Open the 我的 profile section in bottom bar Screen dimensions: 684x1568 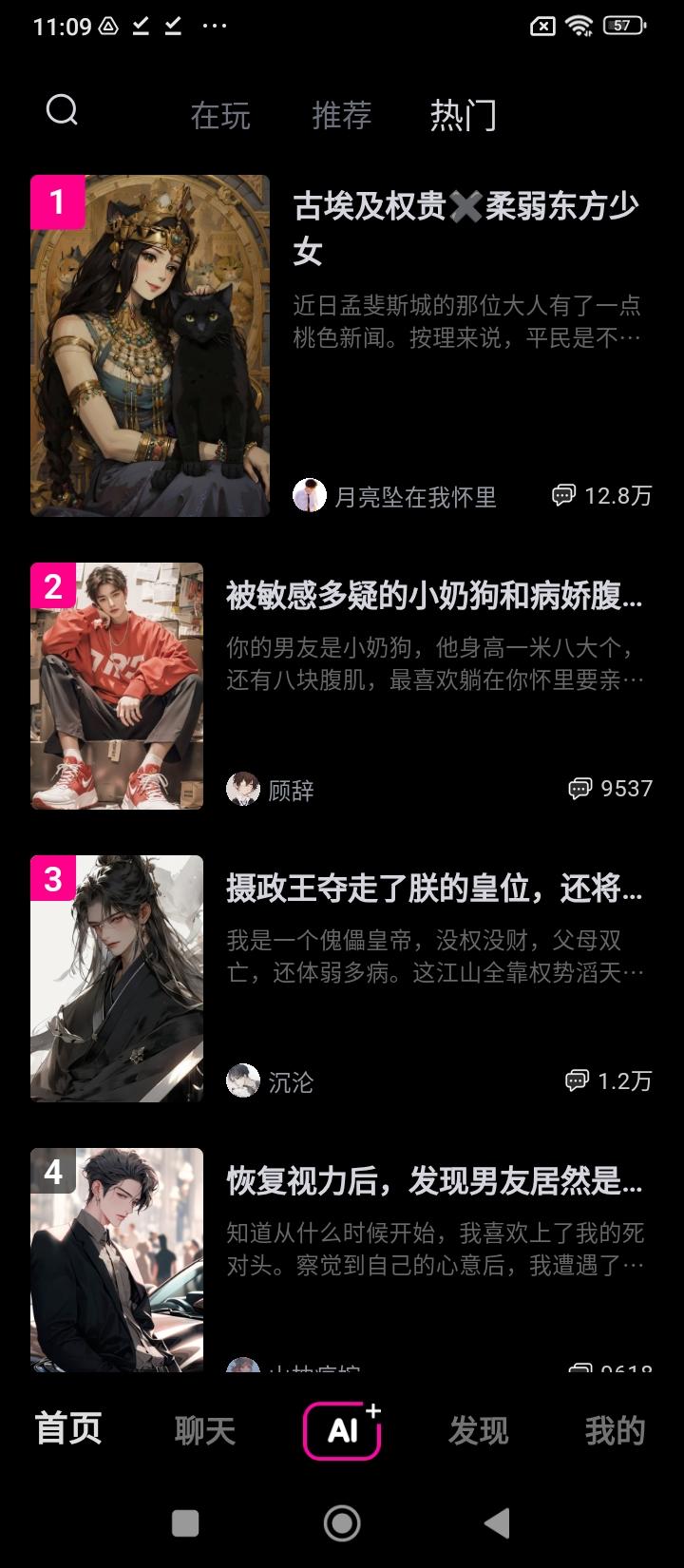tap(614, 1427)
